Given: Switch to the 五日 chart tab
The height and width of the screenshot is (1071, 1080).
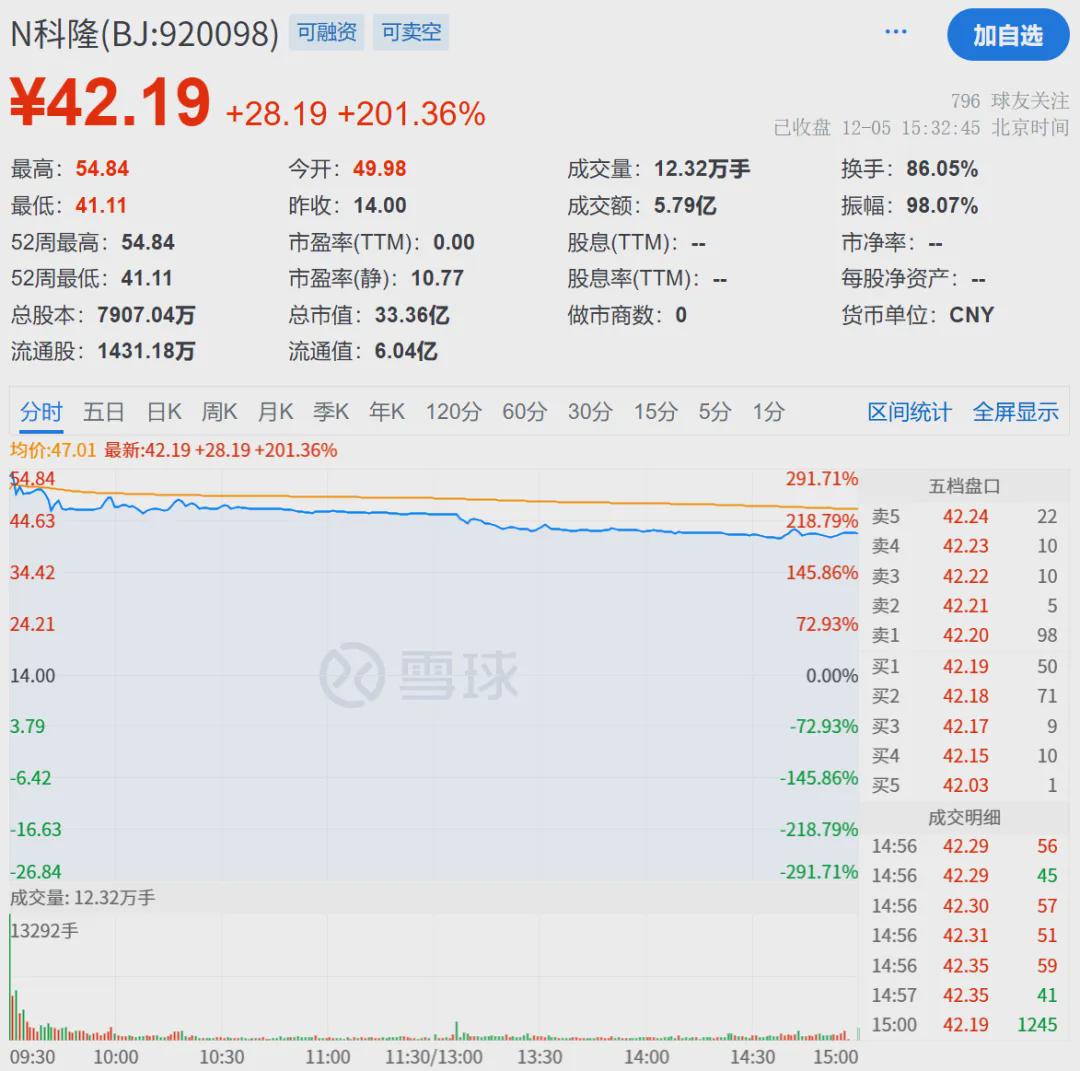Looking at the screenshot, I should pyautogui.click(x=104, y=412).
